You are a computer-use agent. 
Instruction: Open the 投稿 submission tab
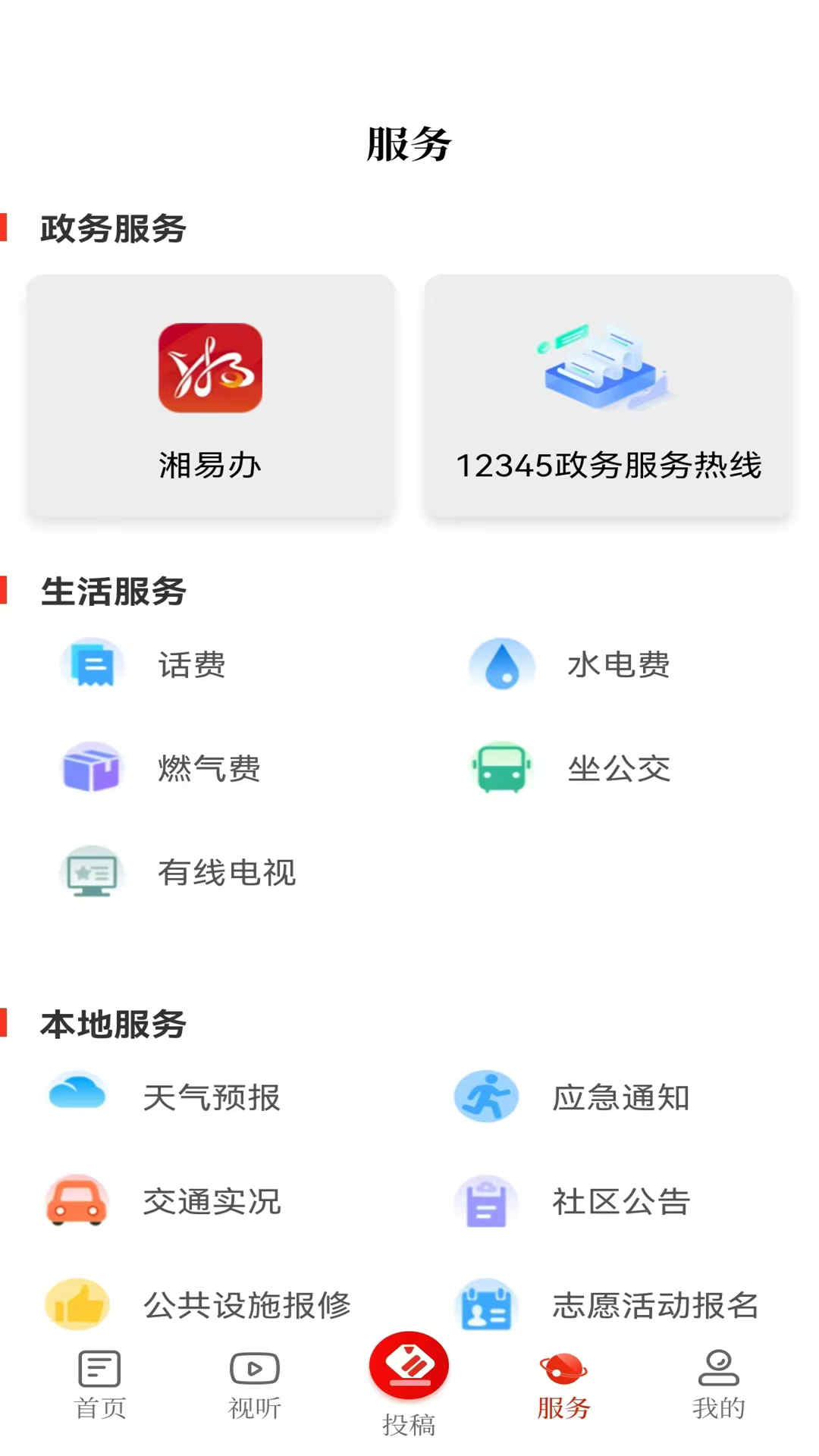(x=408, y=1380)
